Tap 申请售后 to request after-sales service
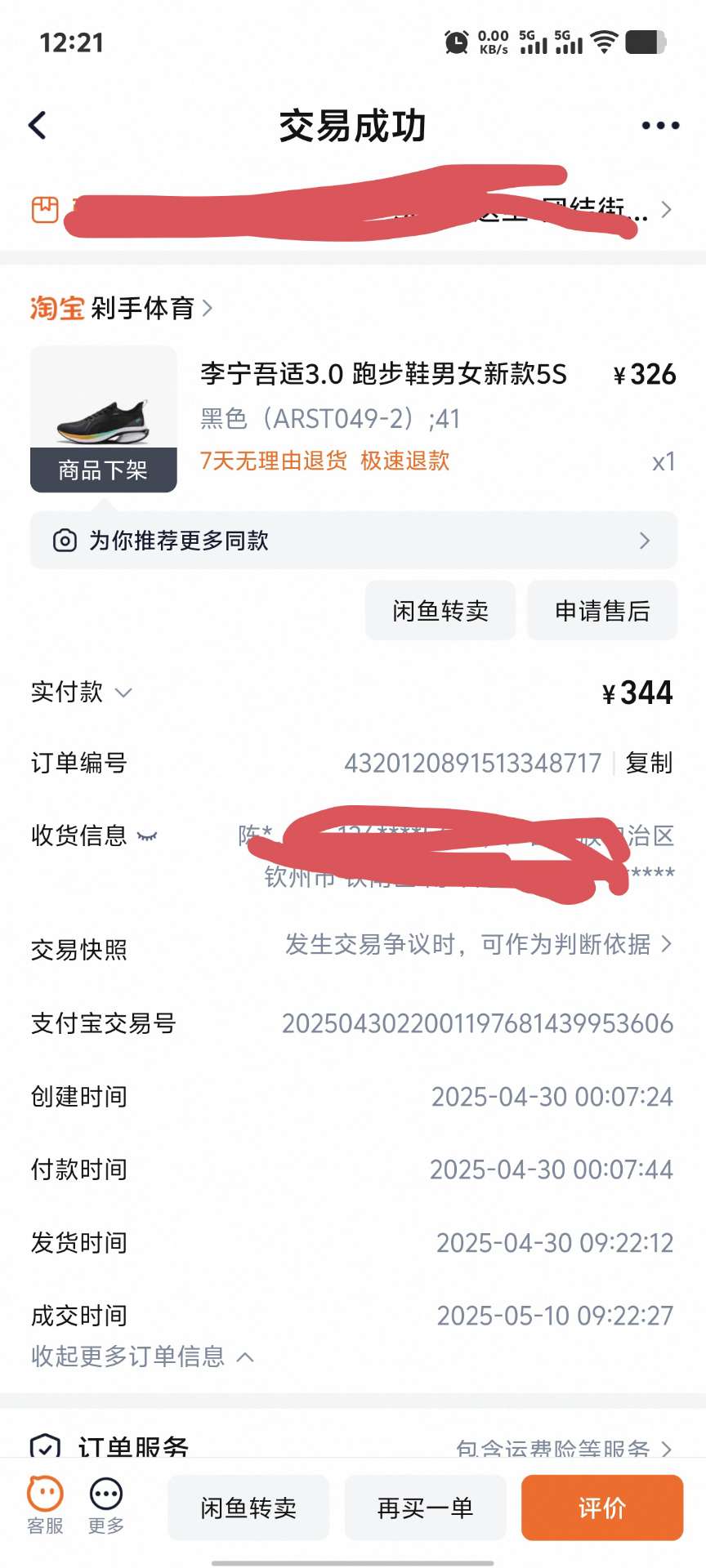The width and height of the screenshot is (706, 1568). (x=602, y=611)
